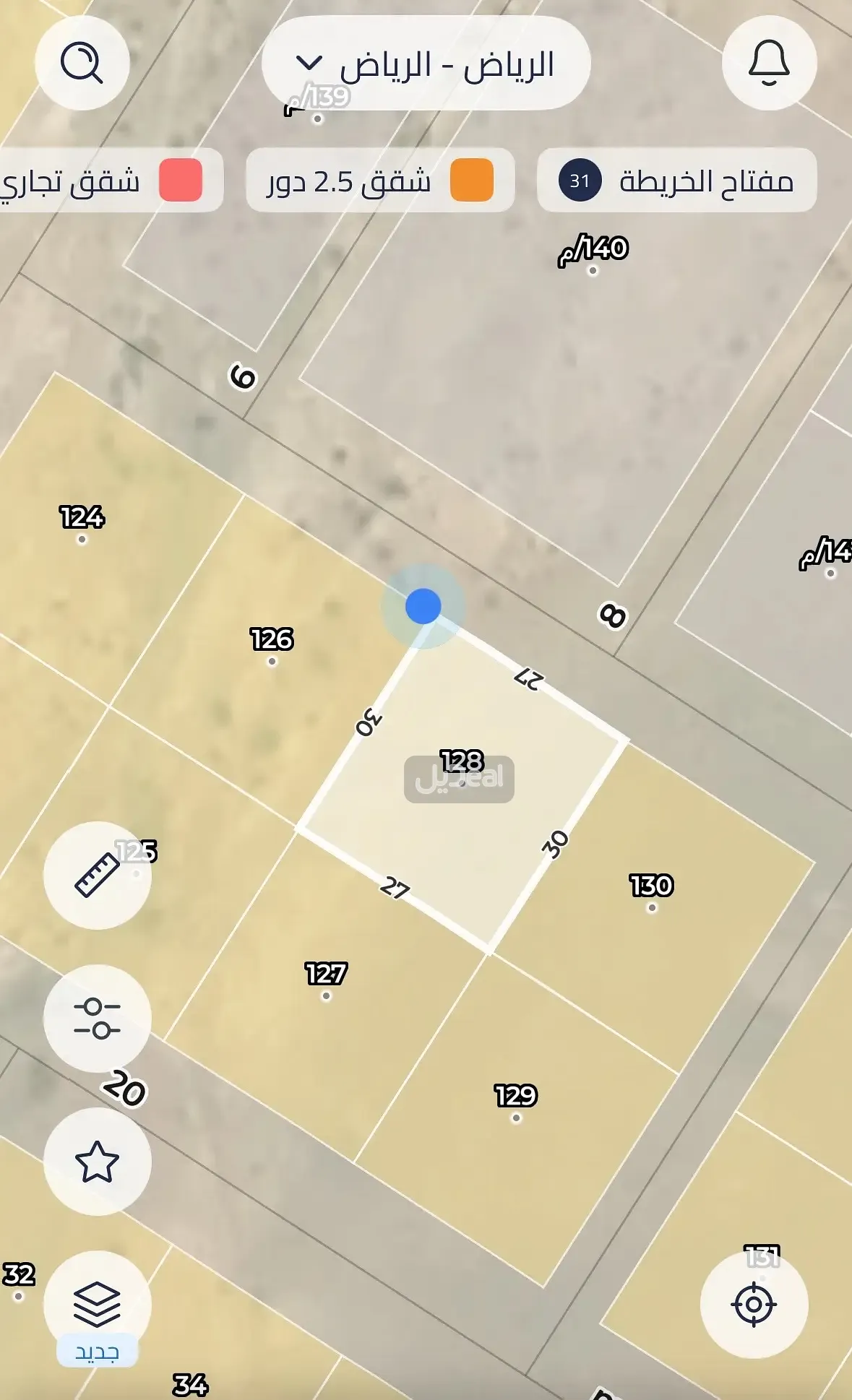The height and width of the screenshot is (1400, 852).
Task: Open the notifications bell
Action: pos(769,64)
